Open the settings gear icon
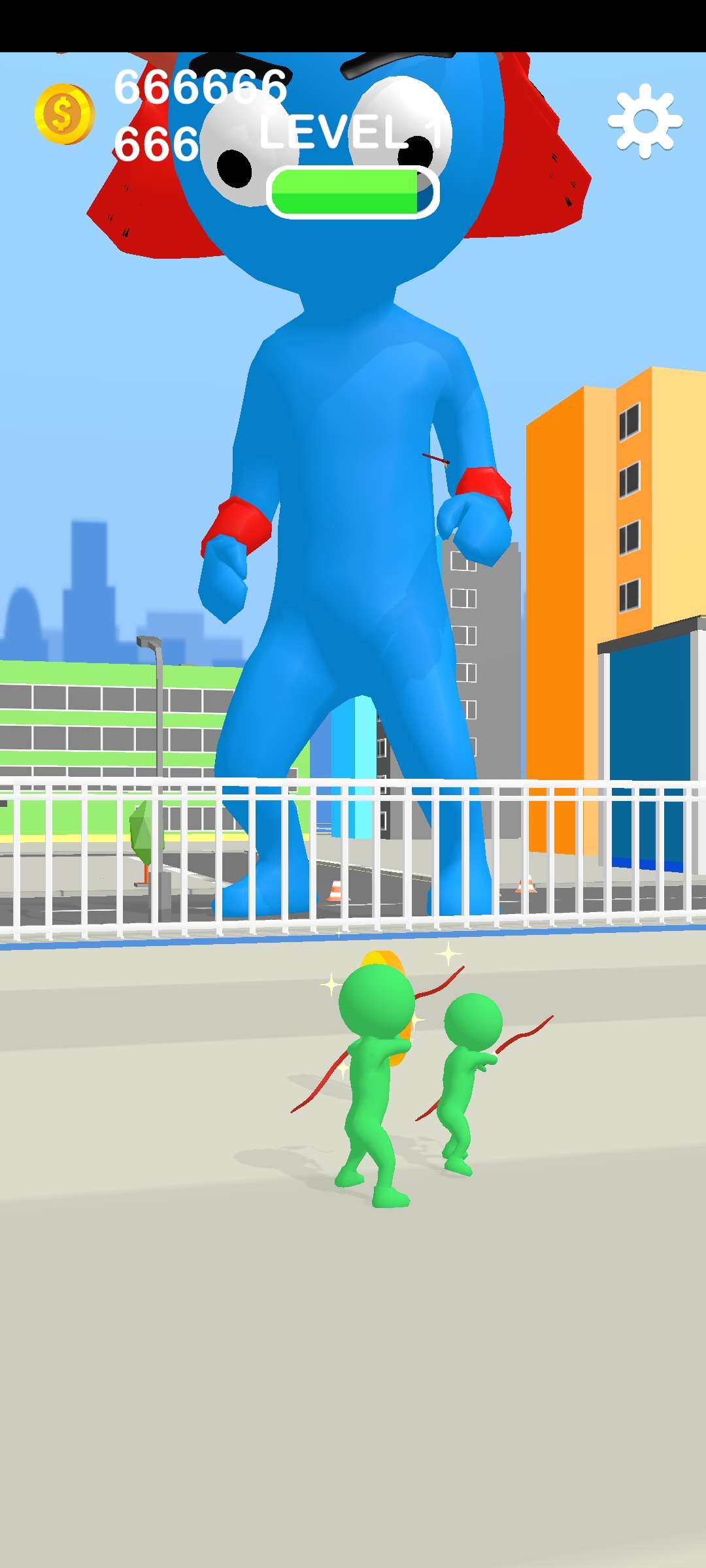The image size is (706, 1568). click(645, 121)
